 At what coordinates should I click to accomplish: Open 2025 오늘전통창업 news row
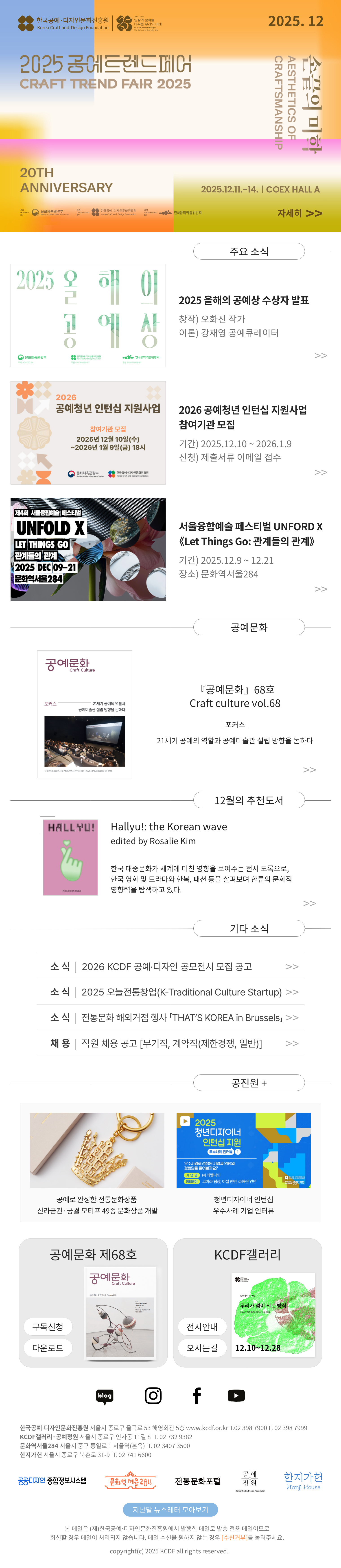[181, 992]
